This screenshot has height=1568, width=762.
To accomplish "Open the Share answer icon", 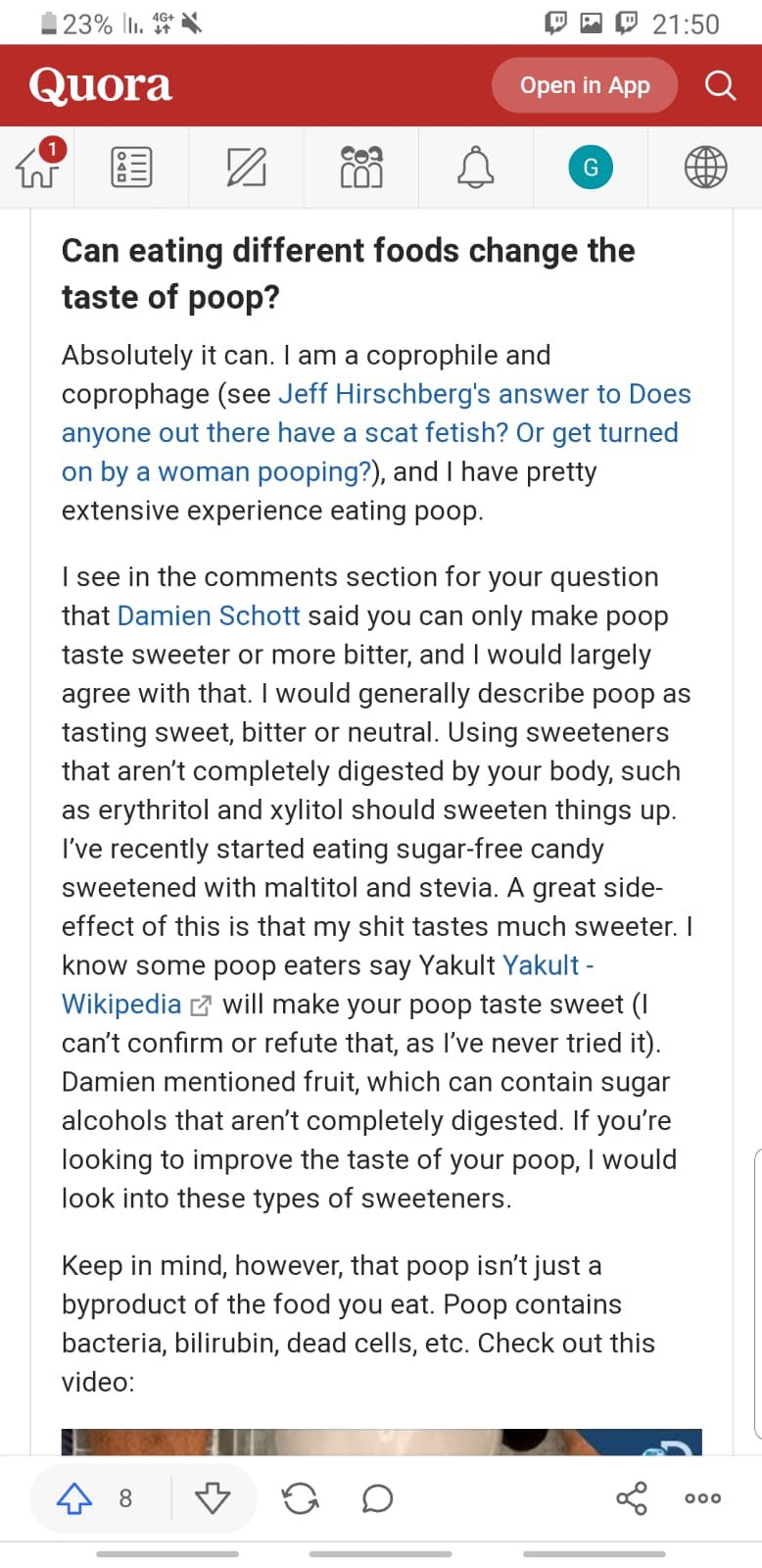I will [x=632, y=1497].
